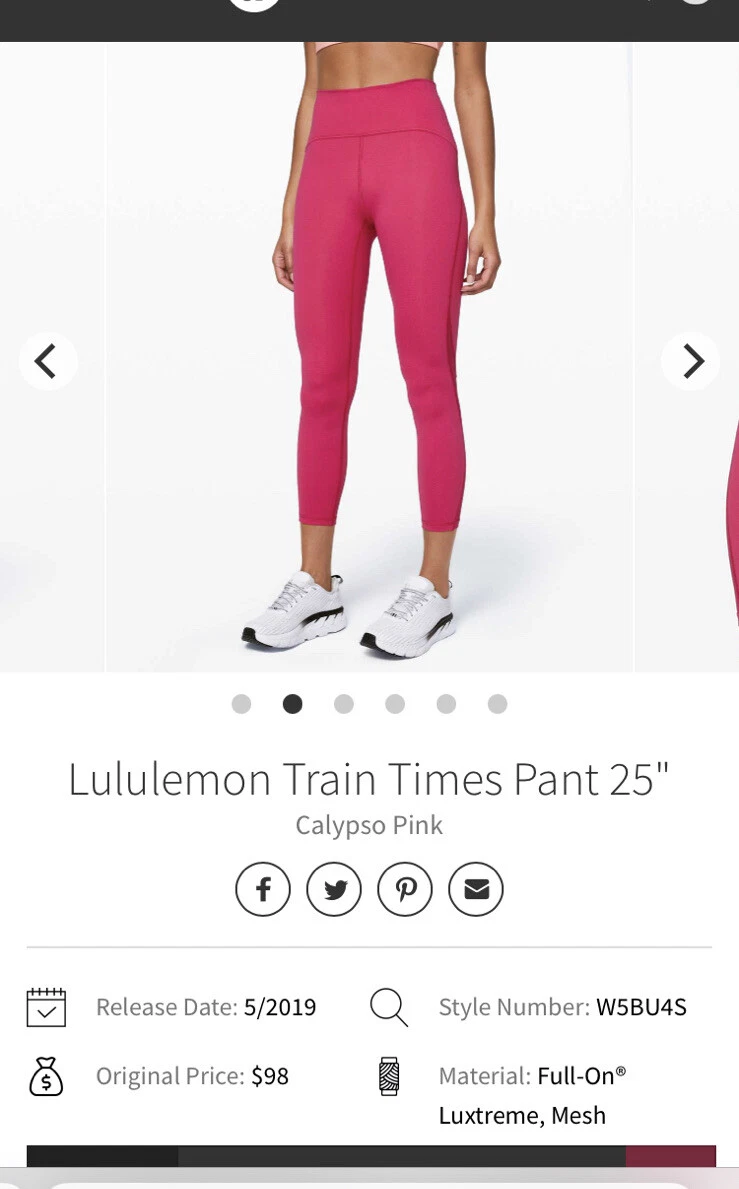Go to the previous product image
This screenshot has height=1189, width=739.
click(48, 361)
